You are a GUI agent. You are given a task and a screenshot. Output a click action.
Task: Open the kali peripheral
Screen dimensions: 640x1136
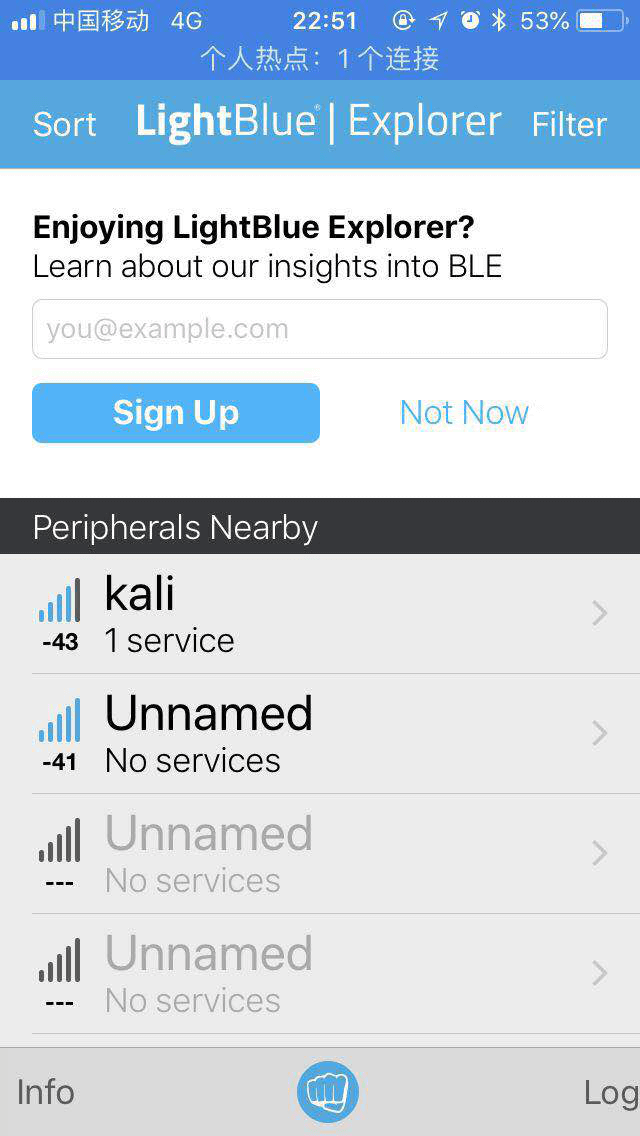(x=320, y=614)
